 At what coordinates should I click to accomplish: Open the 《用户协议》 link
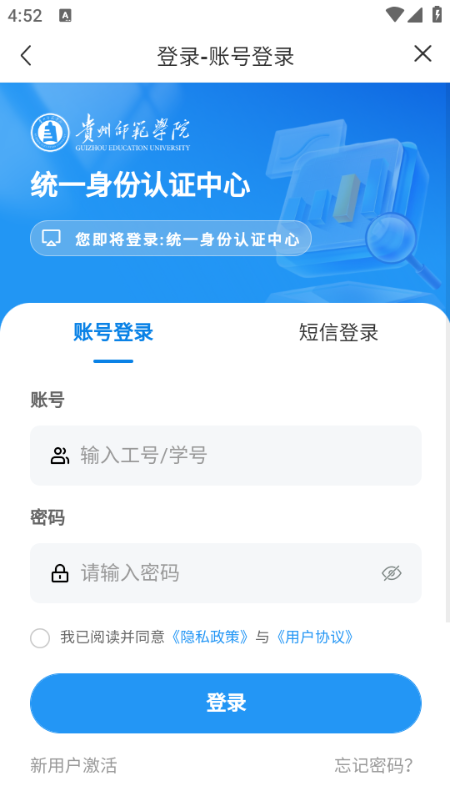point(315,637)
